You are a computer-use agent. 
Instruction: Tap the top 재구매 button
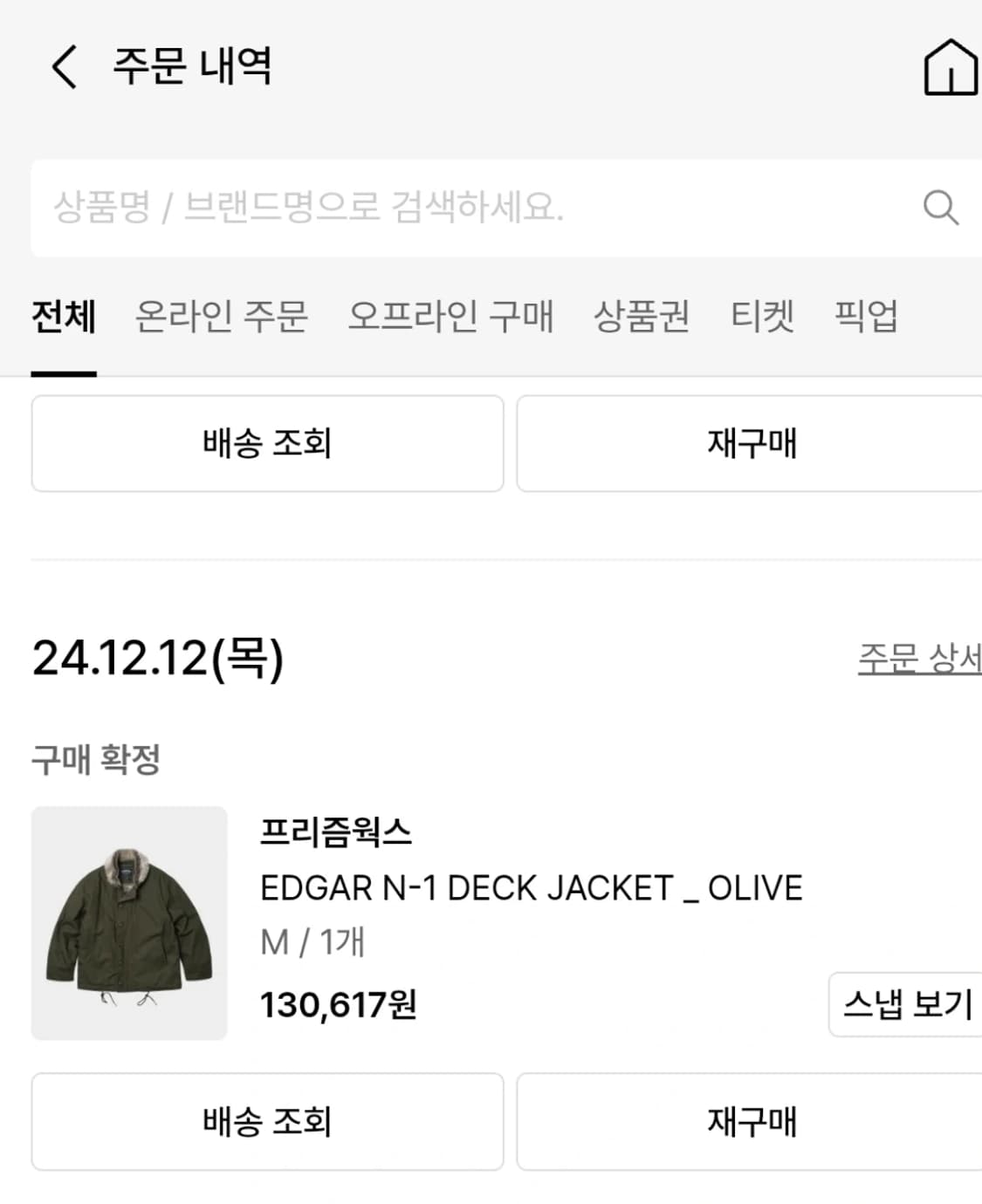pos(749,442)
